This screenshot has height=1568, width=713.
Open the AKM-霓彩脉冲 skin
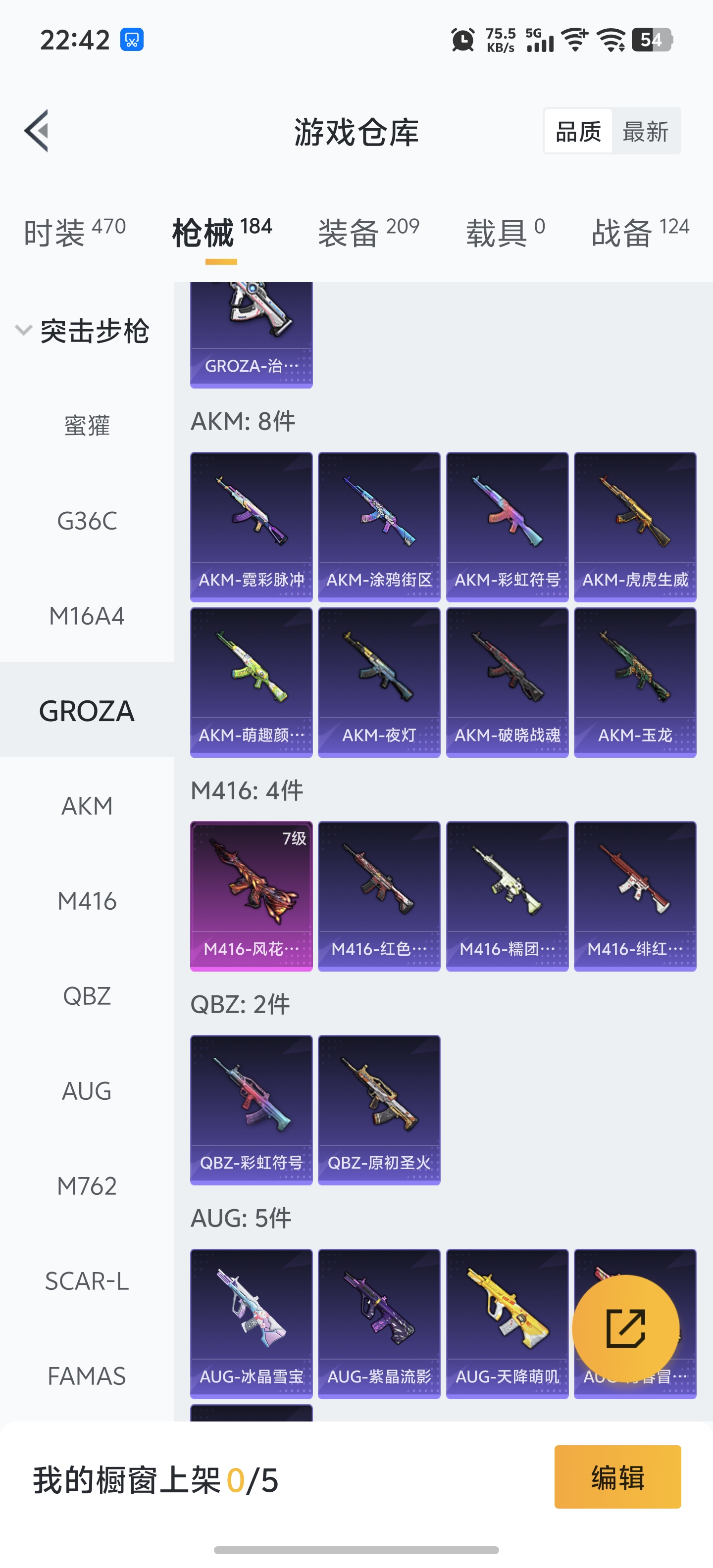[251, 527]
